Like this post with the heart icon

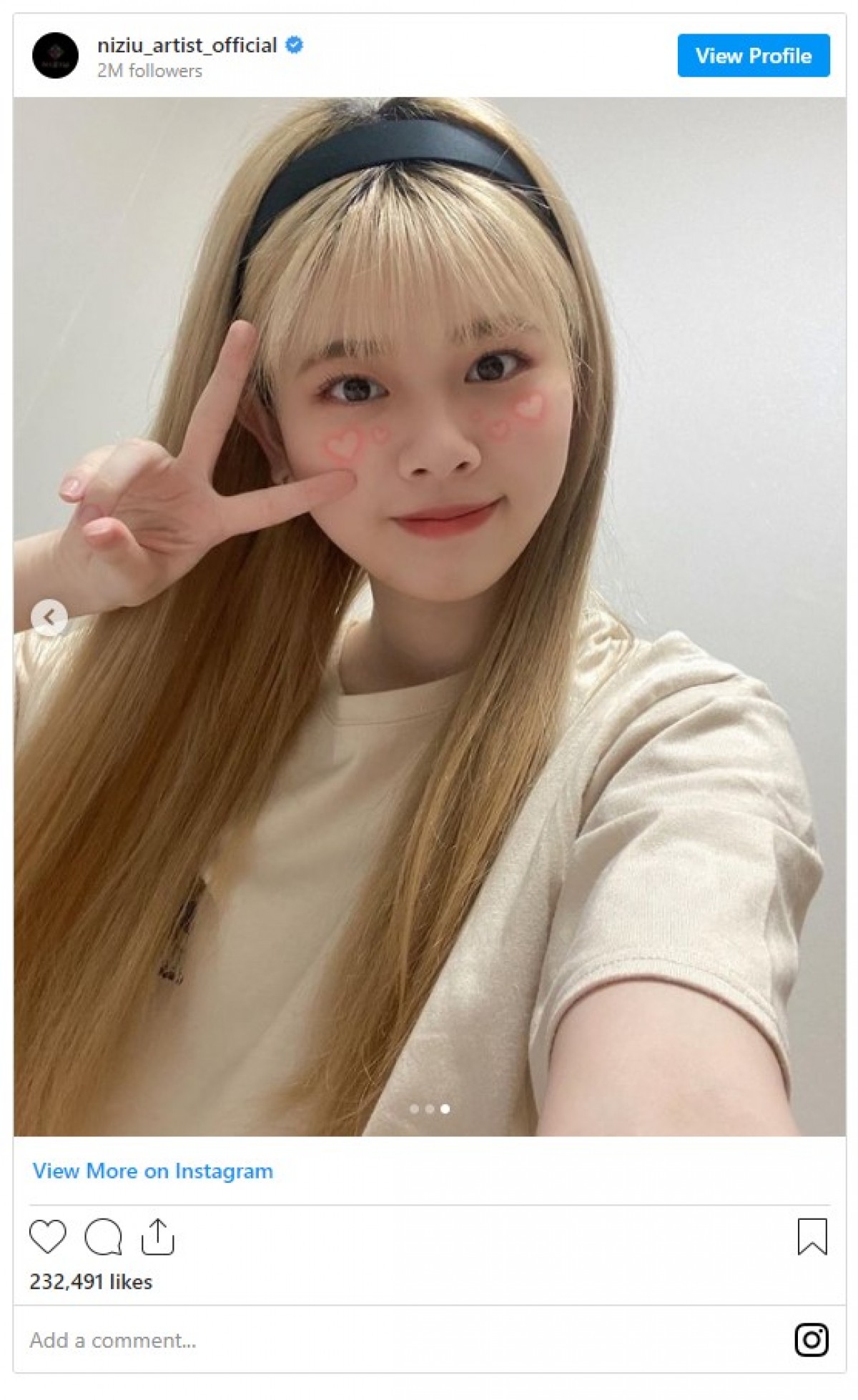pos(48,1236)
